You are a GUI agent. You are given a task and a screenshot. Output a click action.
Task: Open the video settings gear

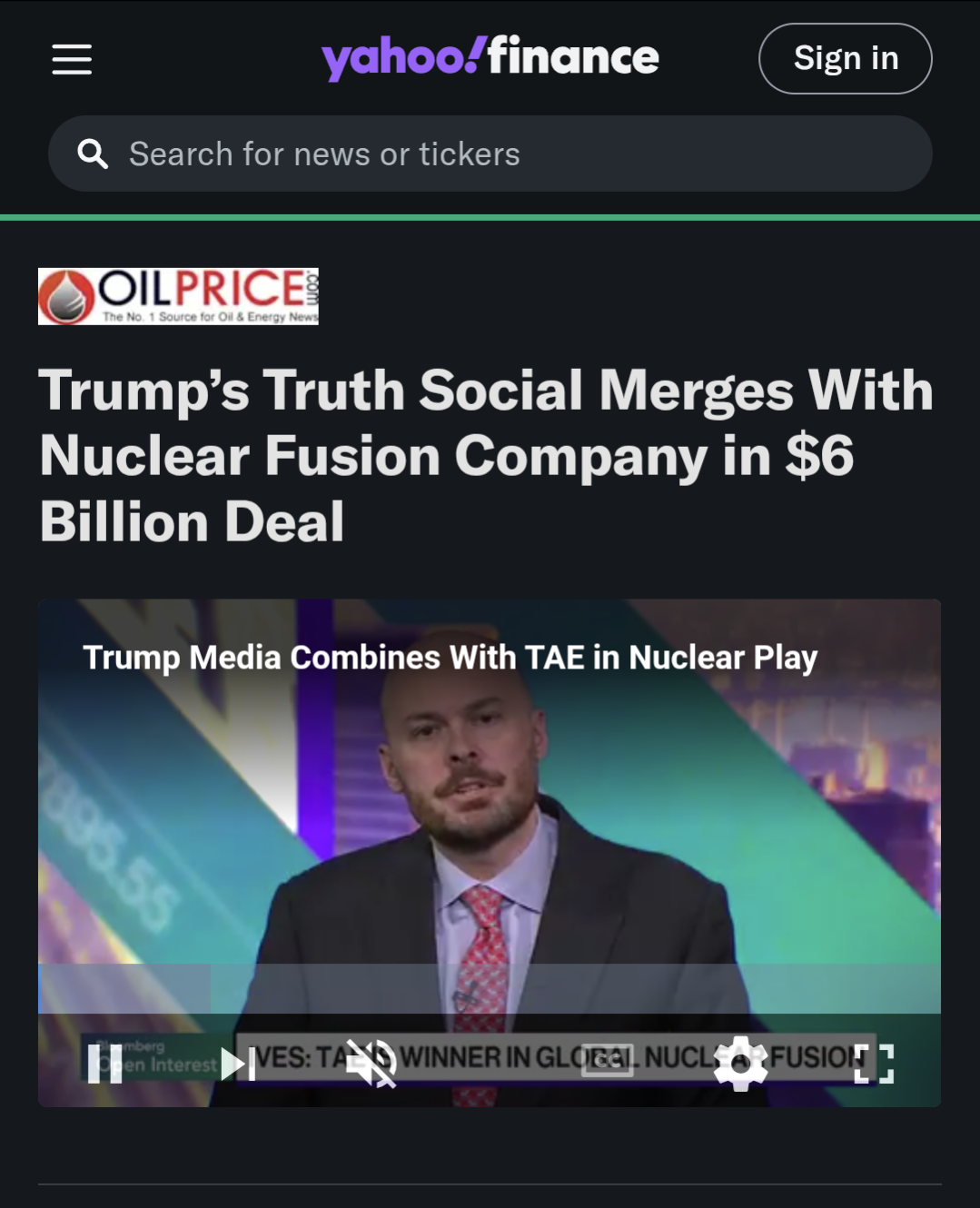[740, 1062]
